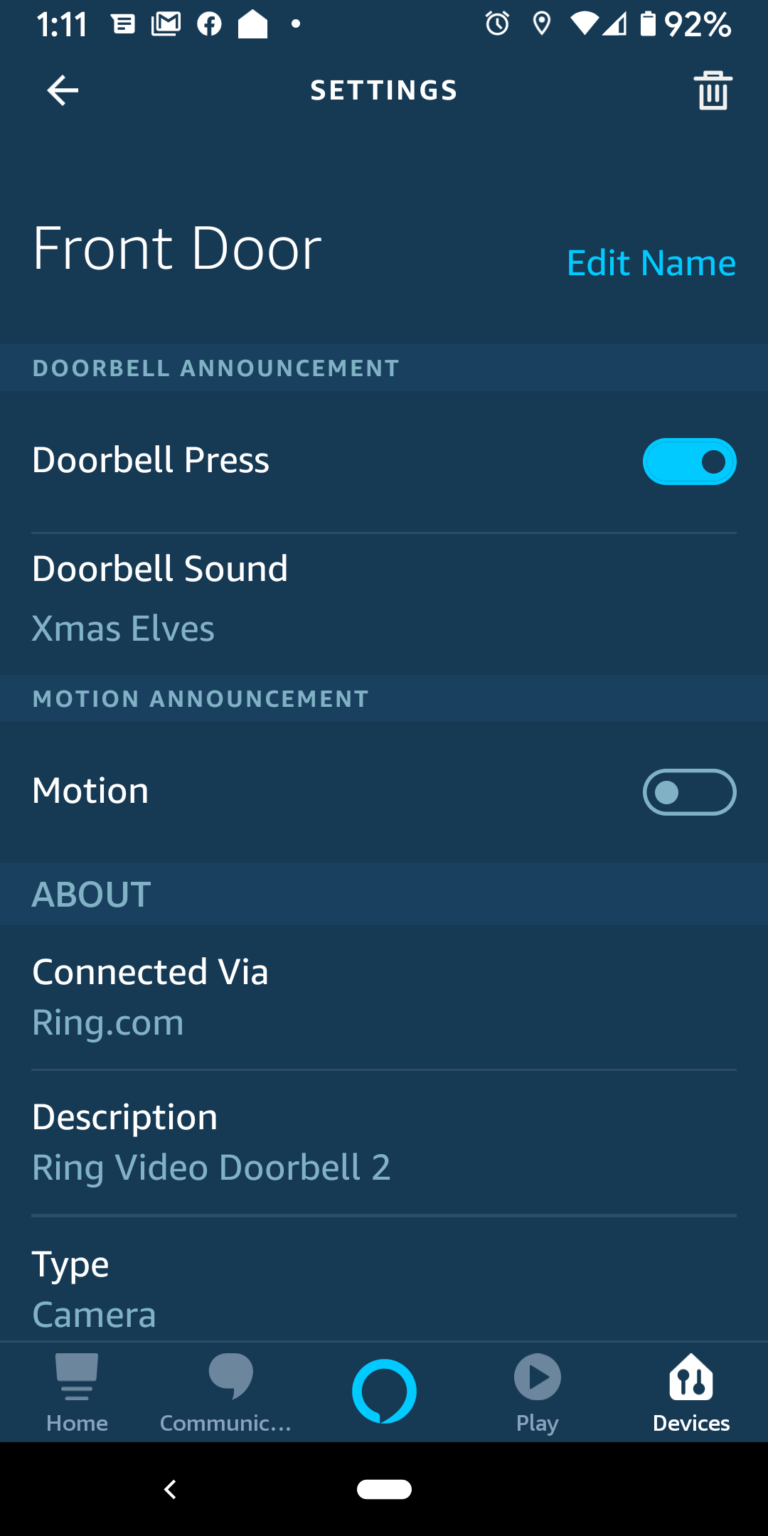The height and width of the screenshot is (1536, 768).
Task: Open the Communicate section
Action: (x=230, y=1390)
